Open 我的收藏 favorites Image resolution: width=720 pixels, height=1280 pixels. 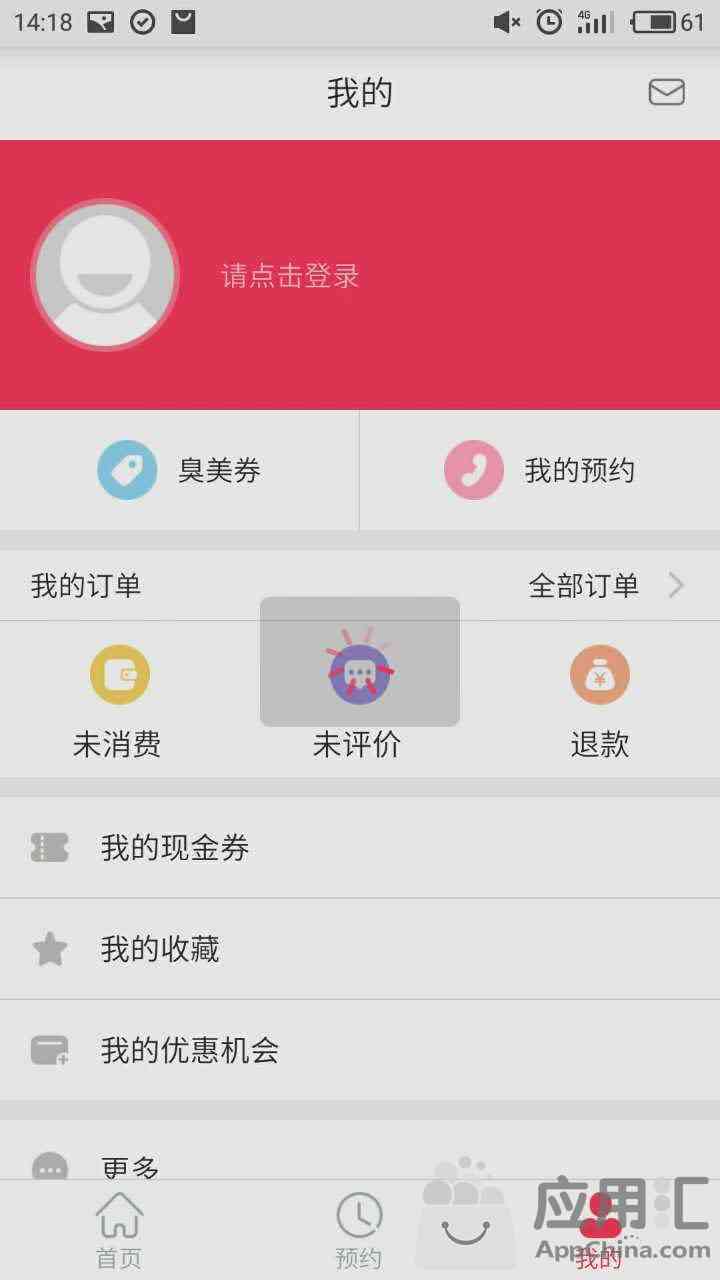click(x=360, y=949)
